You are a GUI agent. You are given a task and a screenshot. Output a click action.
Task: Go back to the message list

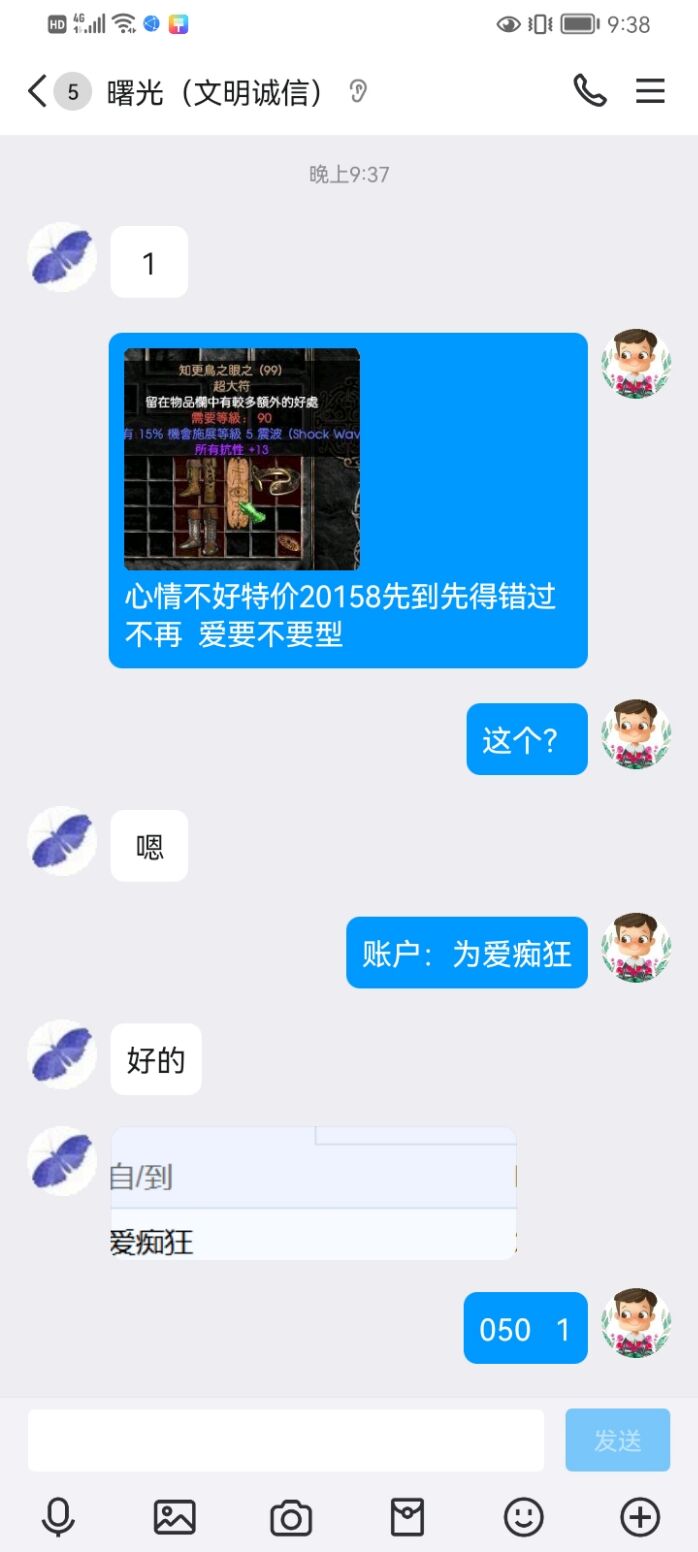(37, 92)
